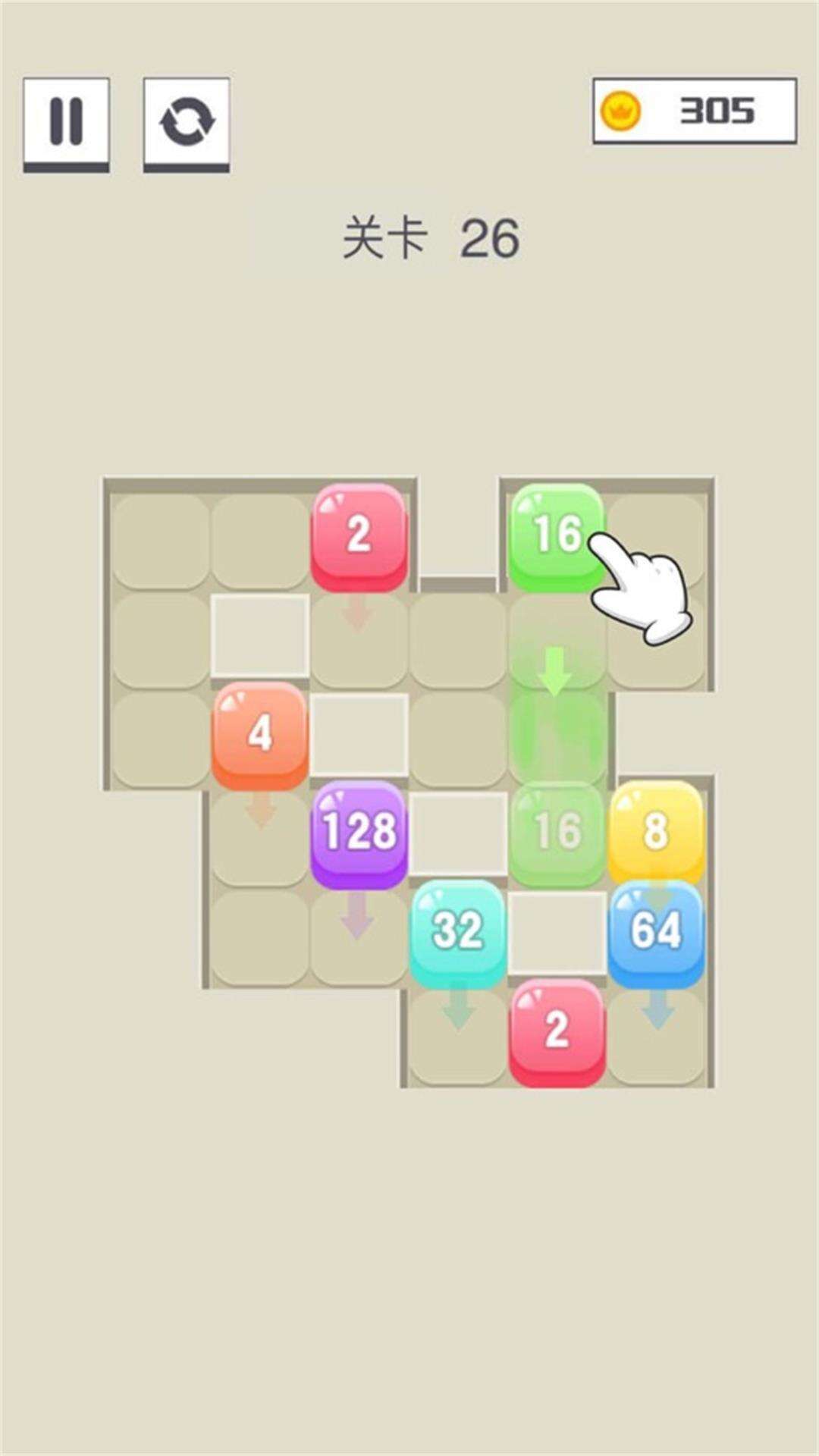
Task: Tap the solid green 16 block
Action: pos(557,535)
